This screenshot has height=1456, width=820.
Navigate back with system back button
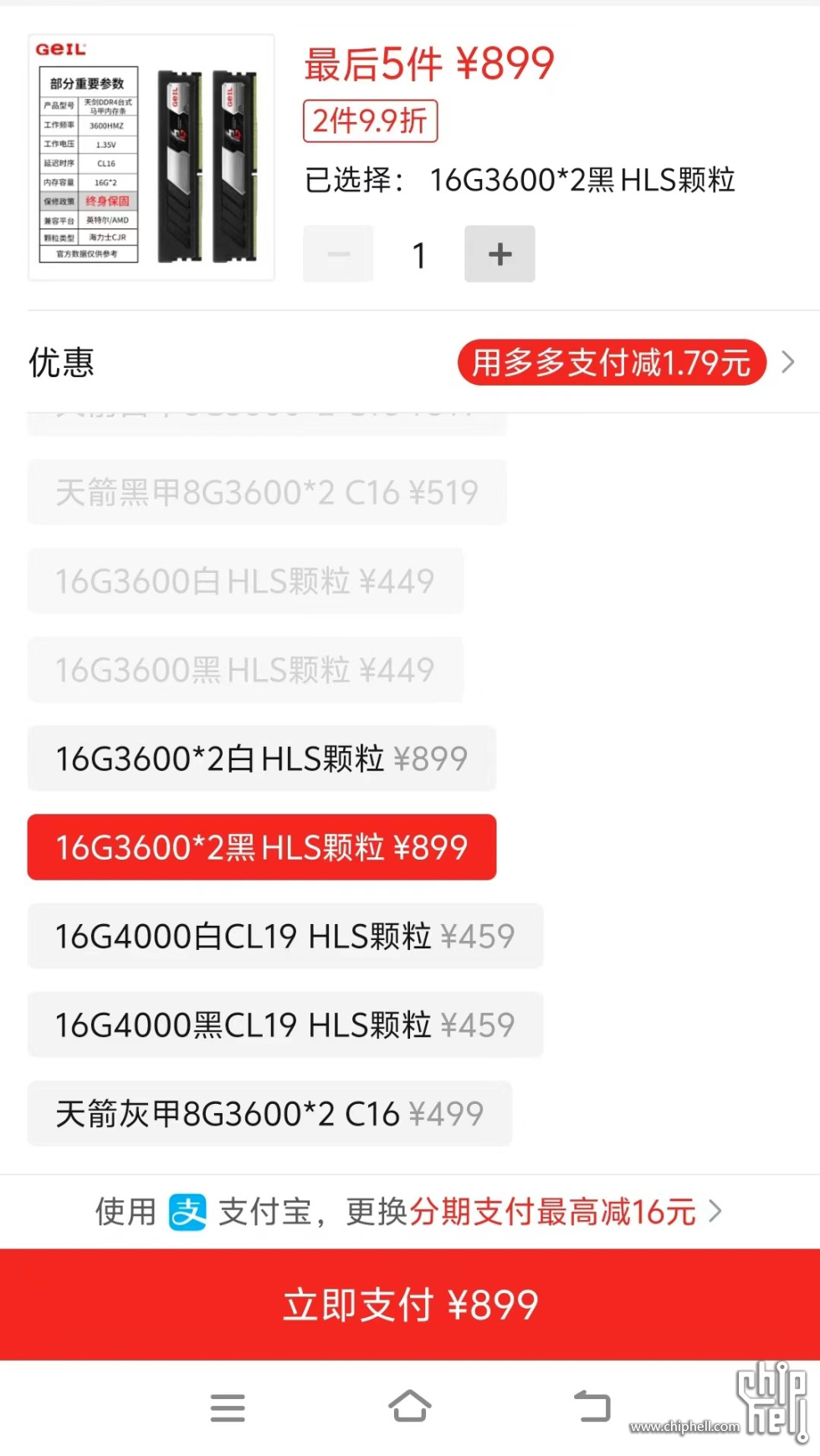(x=592, y=1407)
